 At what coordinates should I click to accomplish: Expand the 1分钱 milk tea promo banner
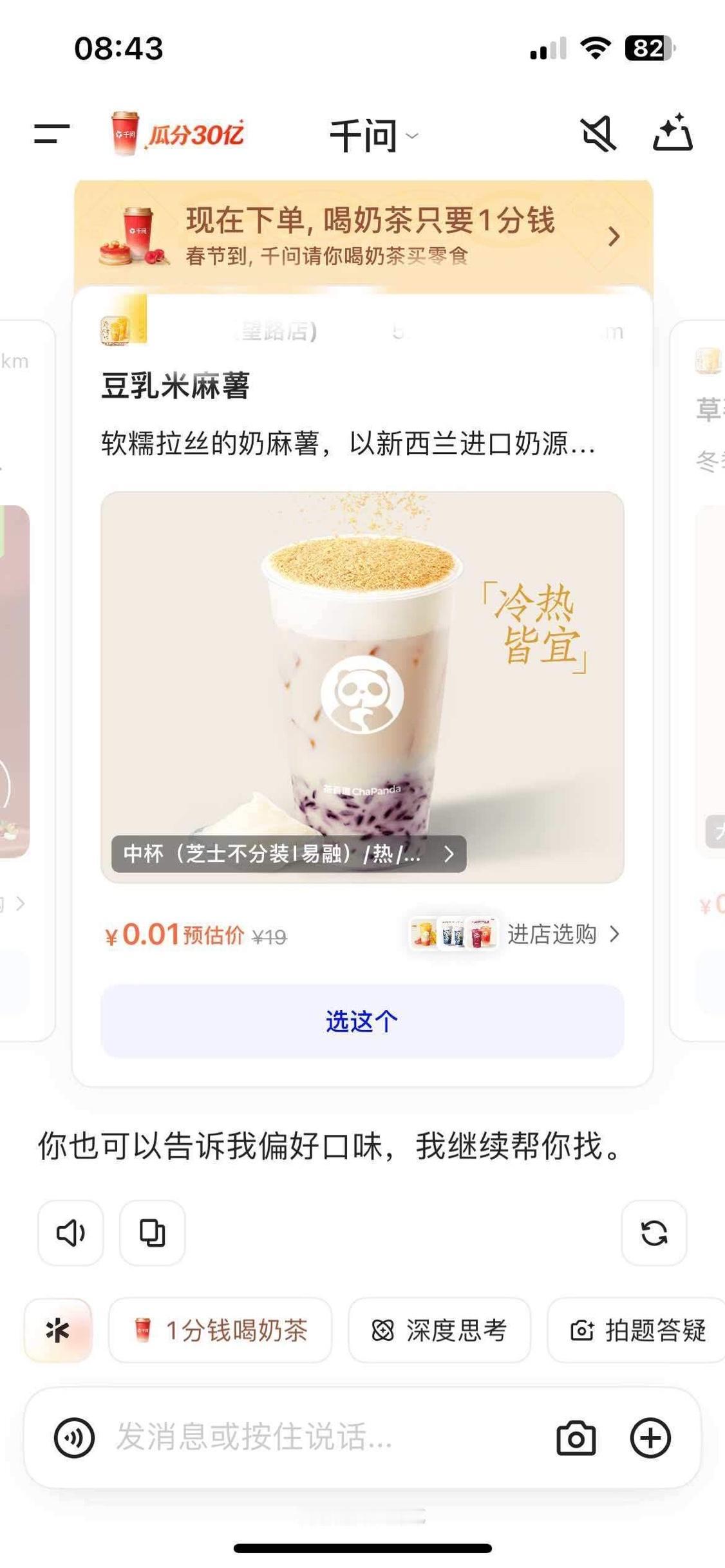point(362,234)
